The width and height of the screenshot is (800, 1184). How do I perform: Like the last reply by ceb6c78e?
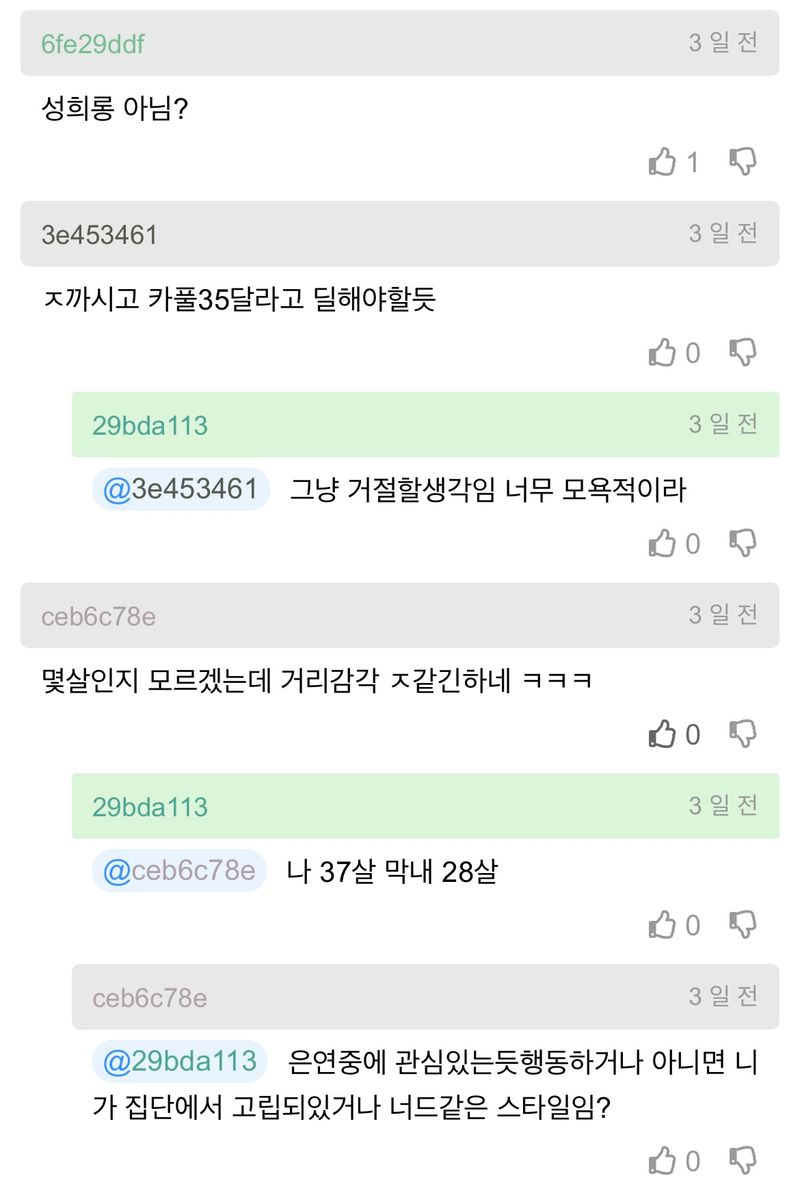[x=663, y=1161]
